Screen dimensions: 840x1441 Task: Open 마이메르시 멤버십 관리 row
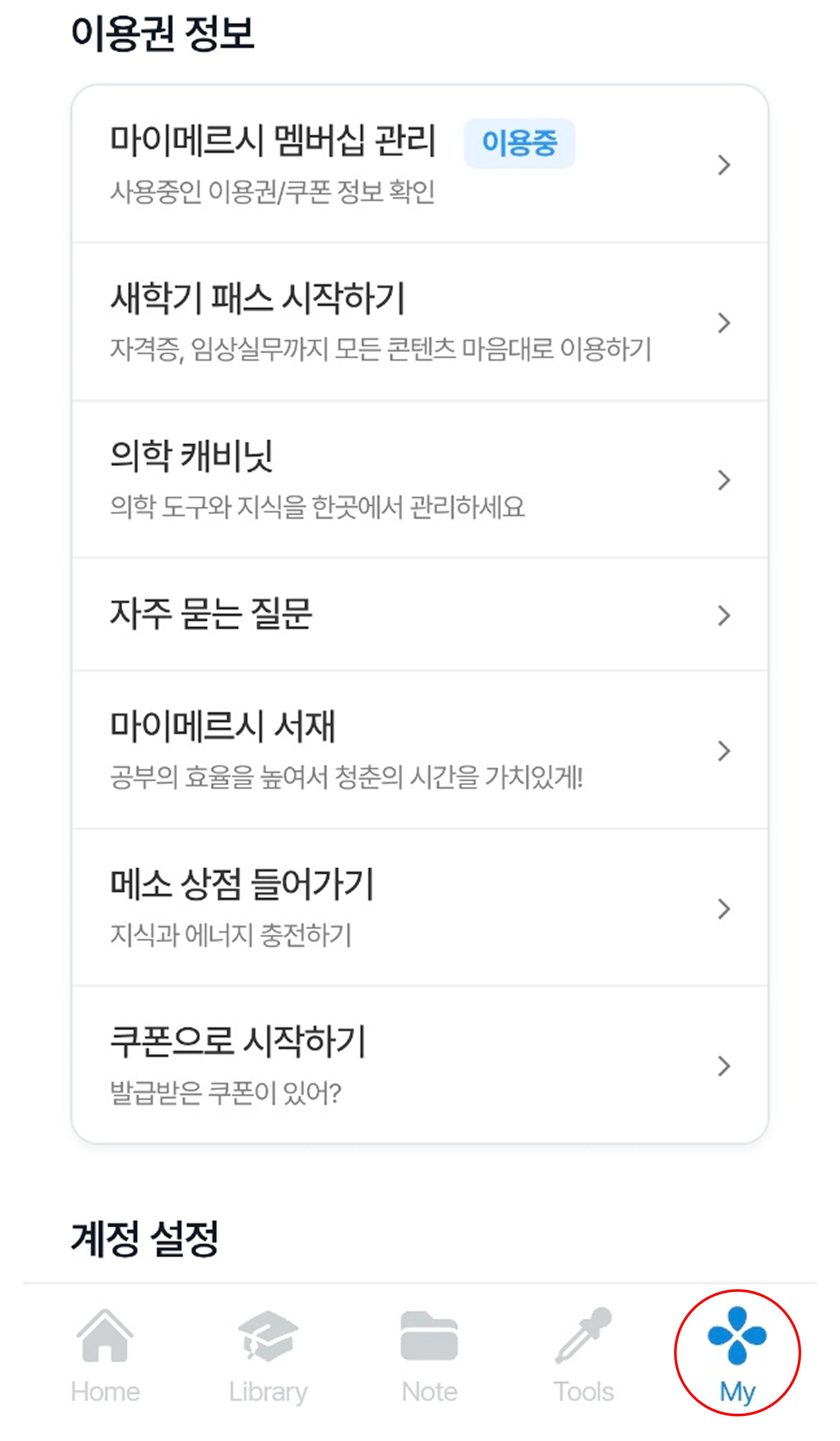(x=419, y=164)
